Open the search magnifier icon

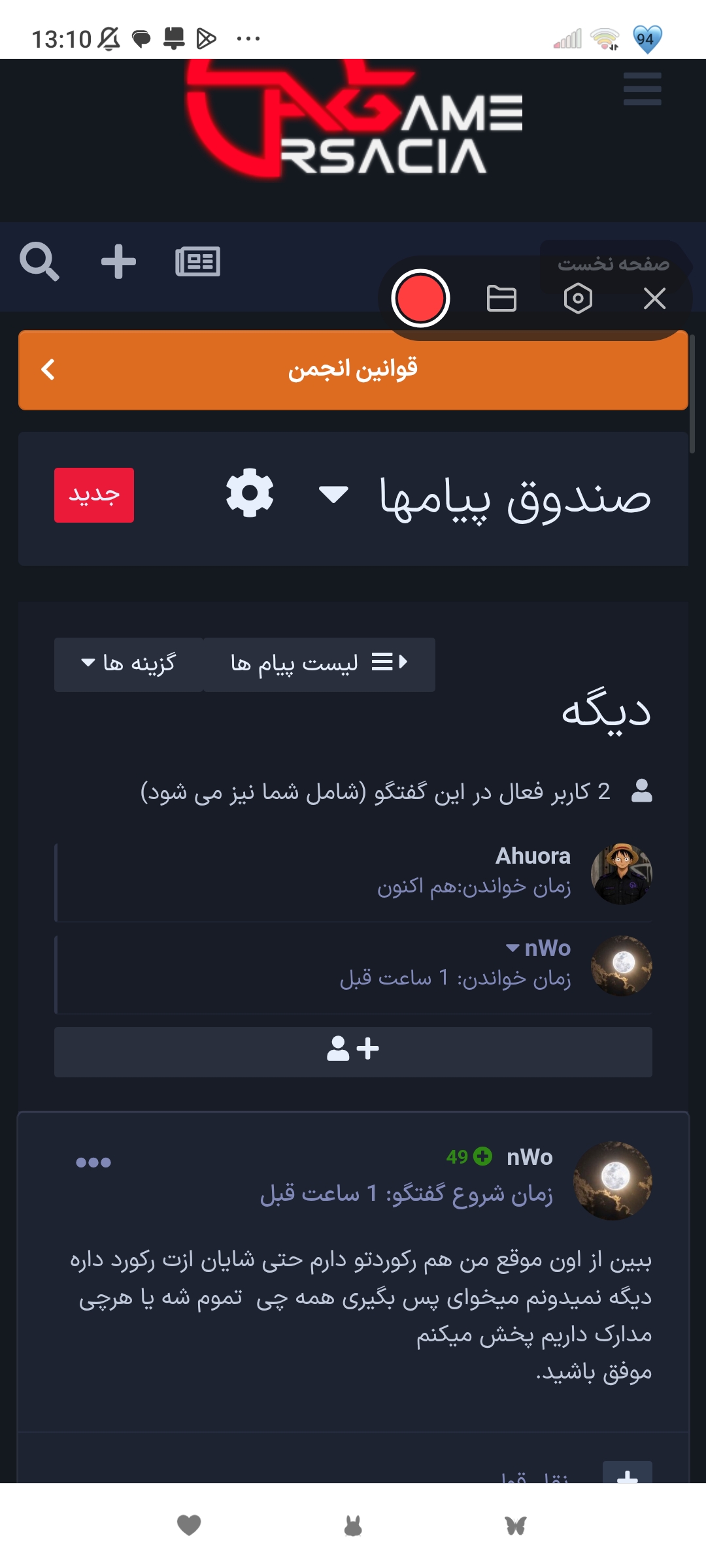click(39, 262)
